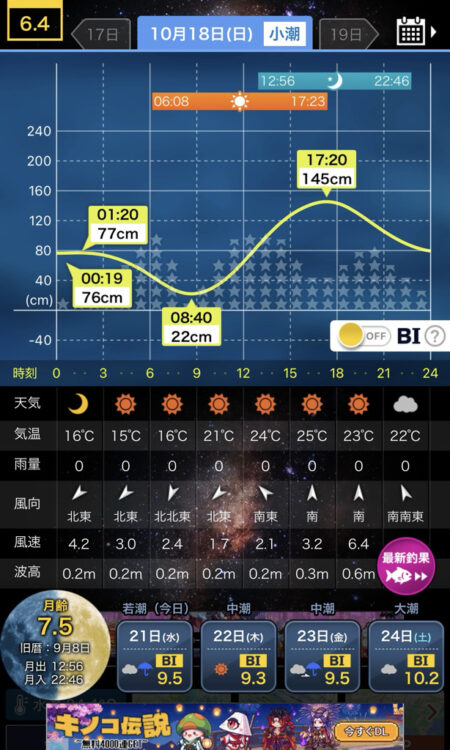Select the 21日(水) forecast card
Image resolution: width=450 pixels, height=750 pixels.
tap(154, 656)
